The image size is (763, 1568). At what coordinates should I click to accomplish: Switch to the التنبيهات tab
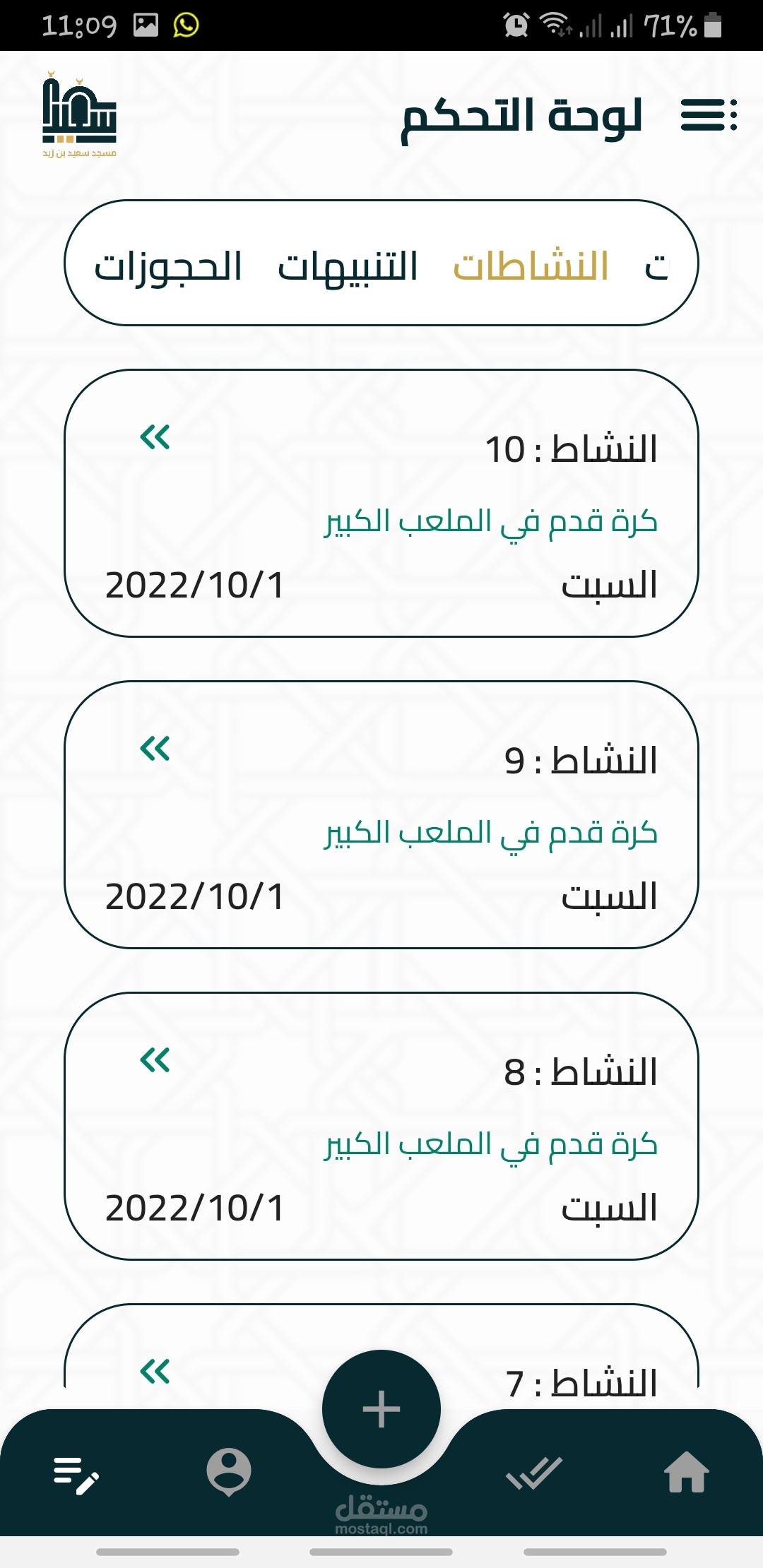348,266
